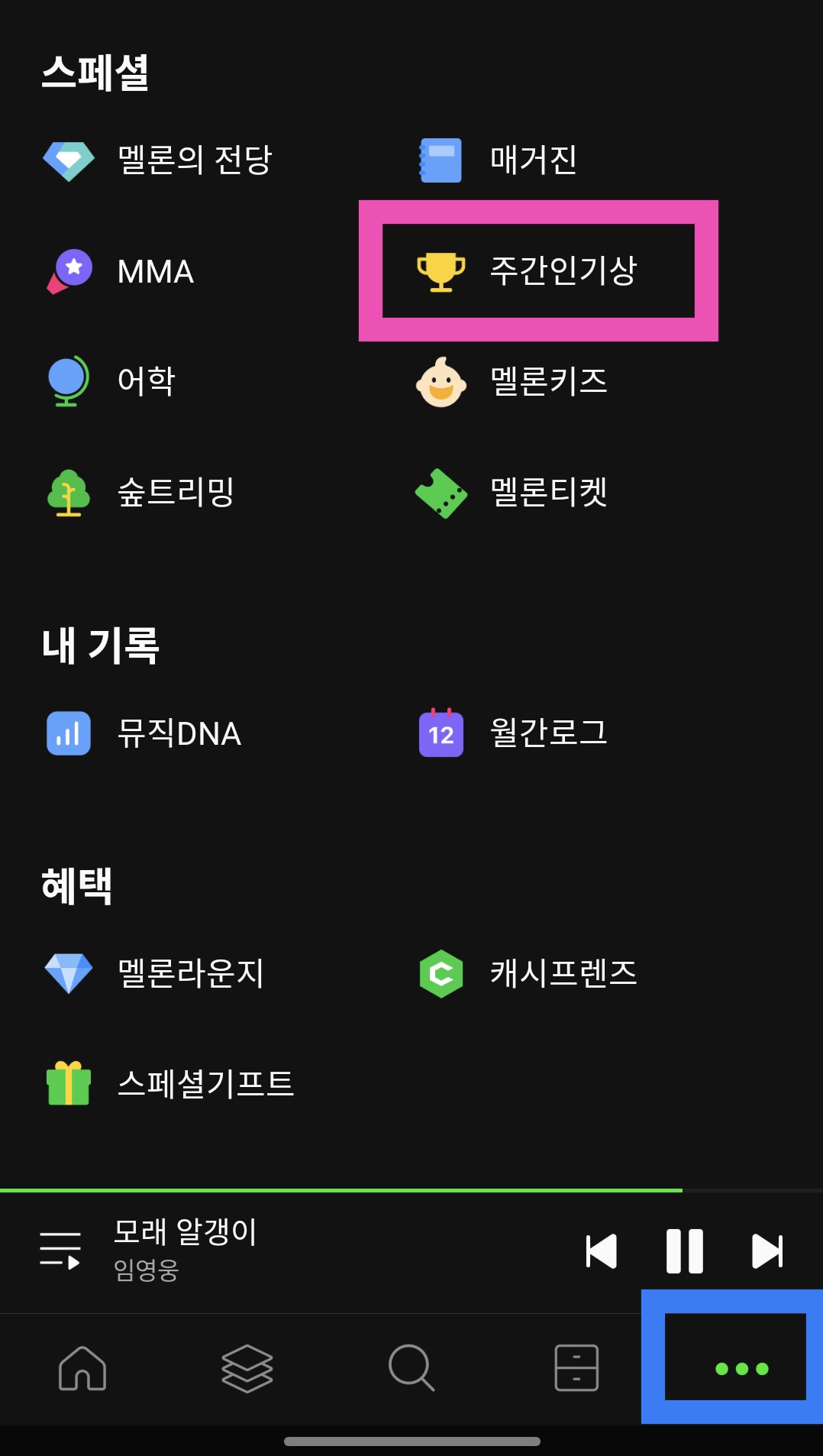Image resolution: width=823 pixels, height=1456 pixels.
Task: Switch to the Home tab
Action: [x=82, y=1367]
